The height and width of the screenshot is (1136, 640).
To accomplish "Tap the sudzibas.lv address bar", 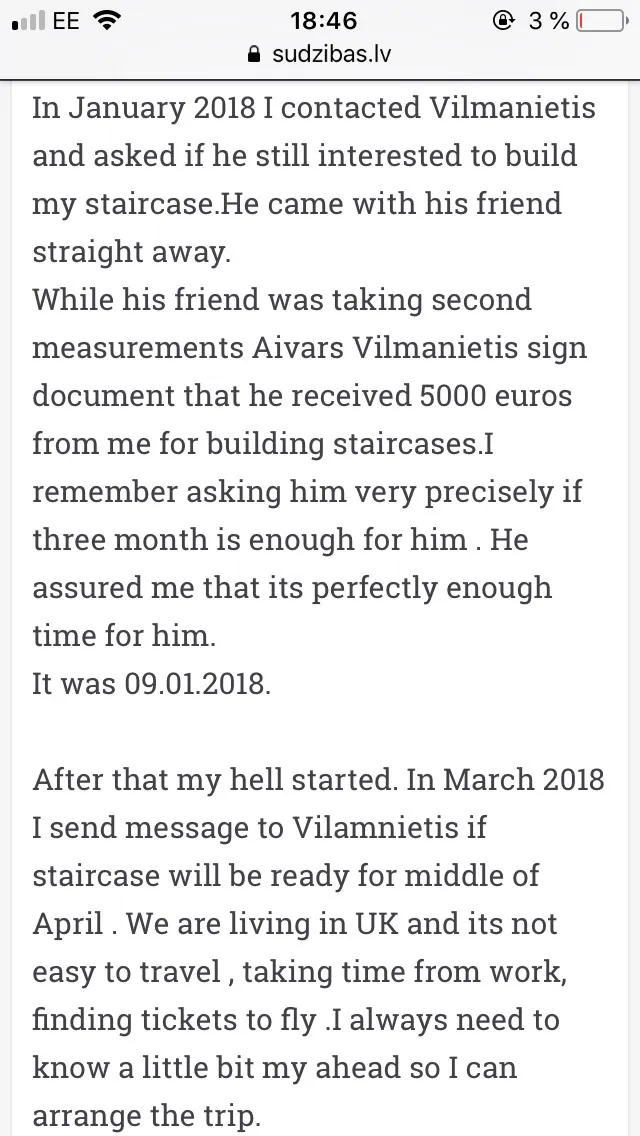I will (x=320, y=54).
